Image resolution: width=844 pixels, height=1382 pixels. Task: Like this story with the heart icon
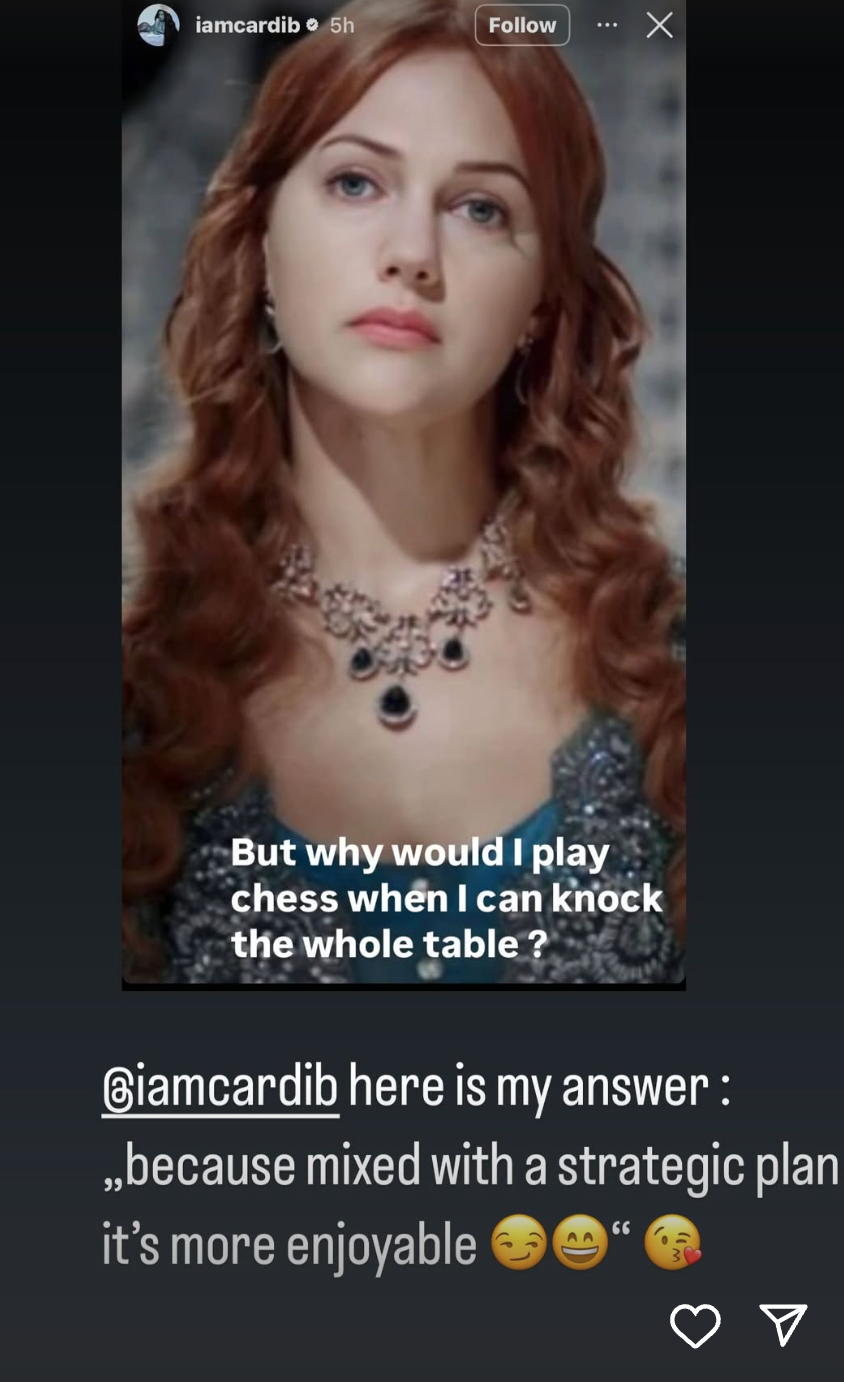click(x=695, y=1325)
